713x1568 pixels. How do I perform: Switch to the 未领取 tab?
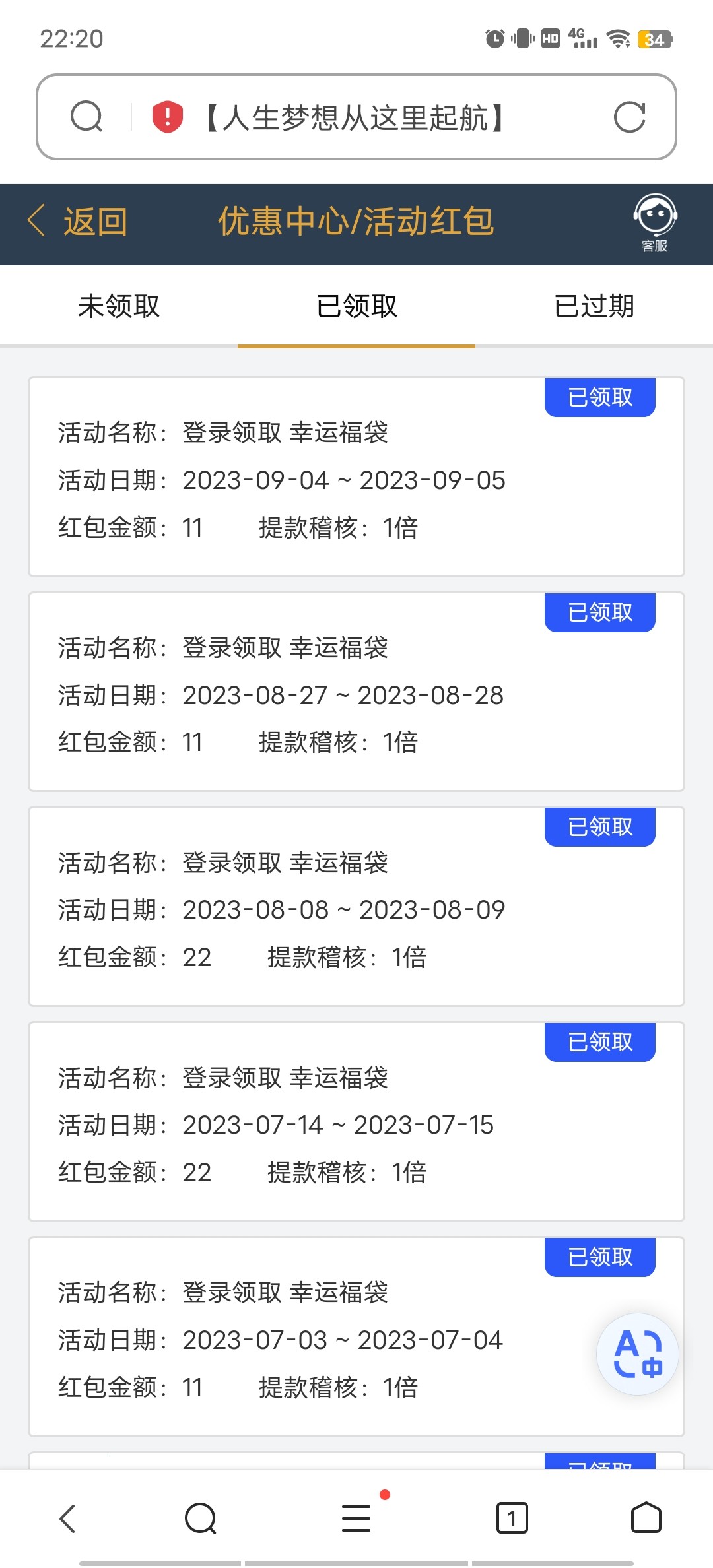pyautogui.click(x=119, y=306)
